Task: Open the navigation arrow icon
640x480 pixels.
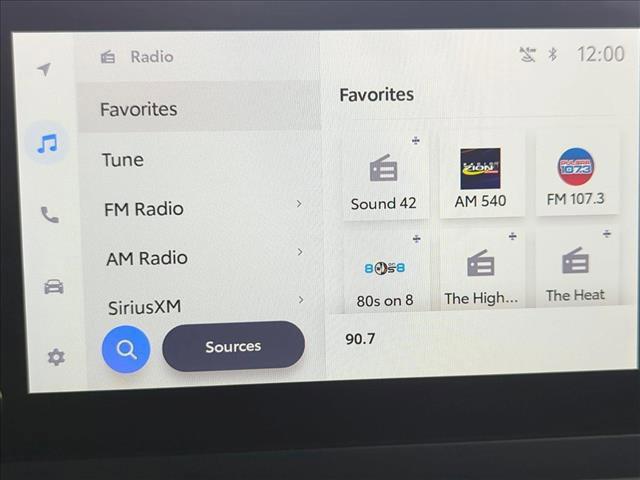Action: tap(44, 70)
